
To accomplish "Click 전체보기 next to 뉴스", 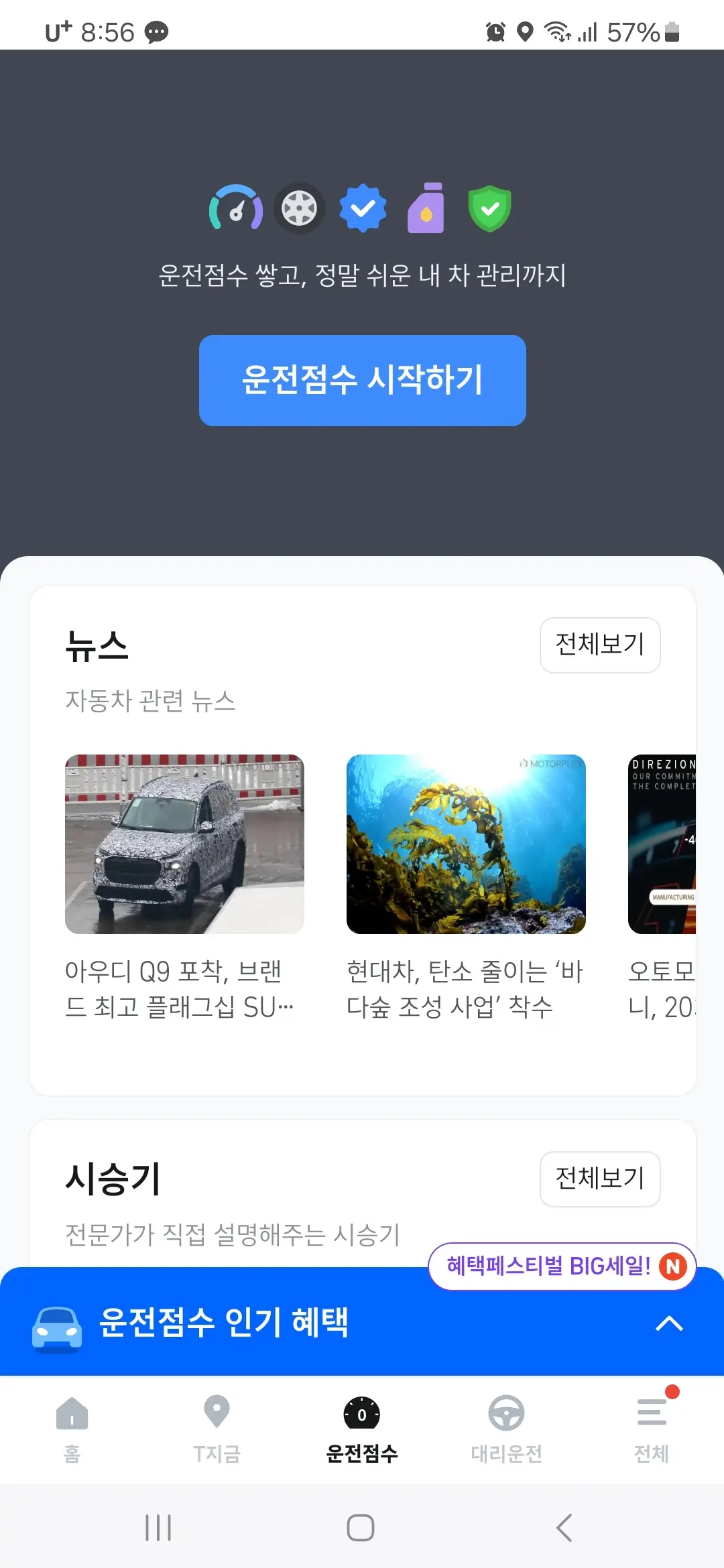I will (x=599, y=645).
